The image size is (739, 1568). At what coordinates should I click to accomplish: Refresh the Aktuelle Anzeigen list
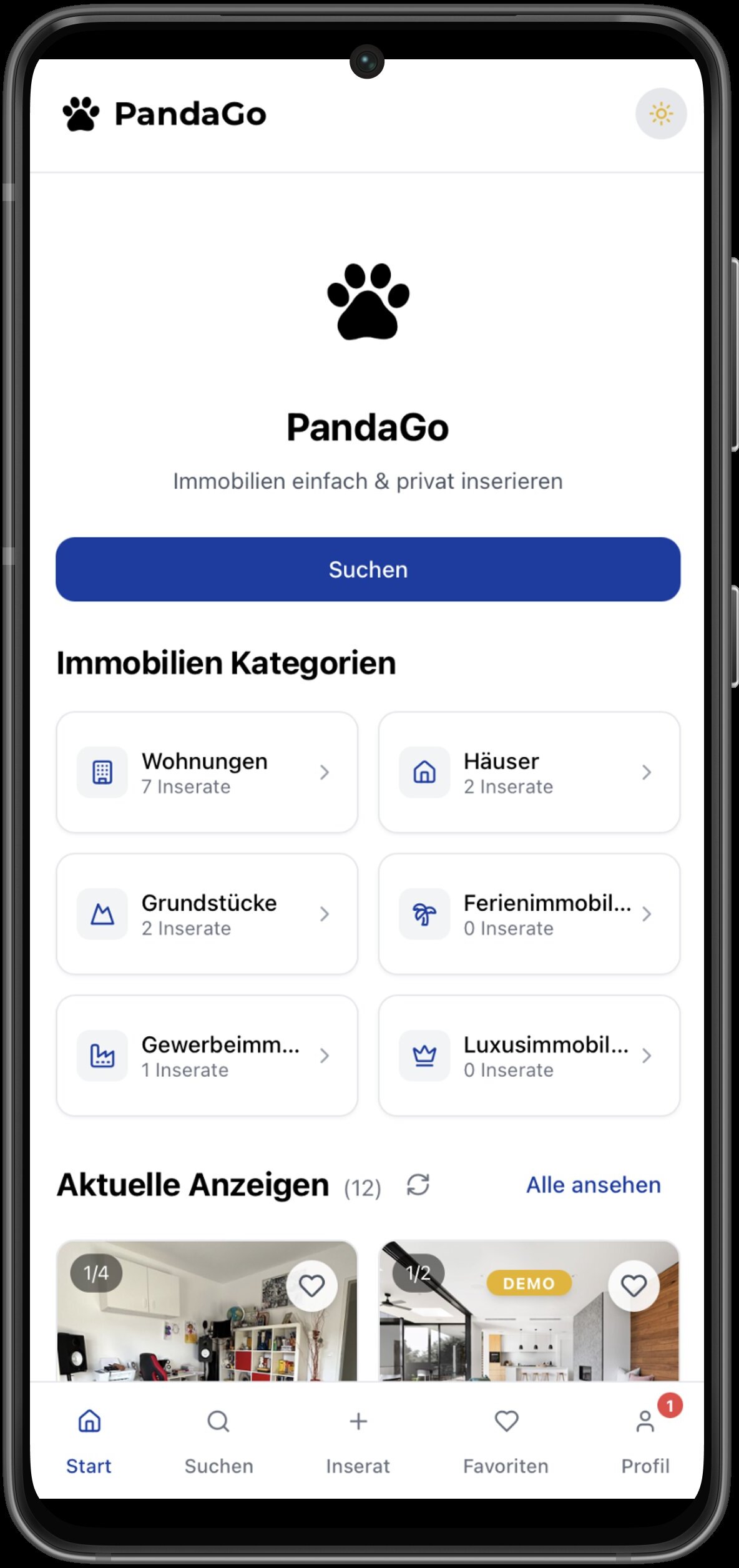[418, 1185]
